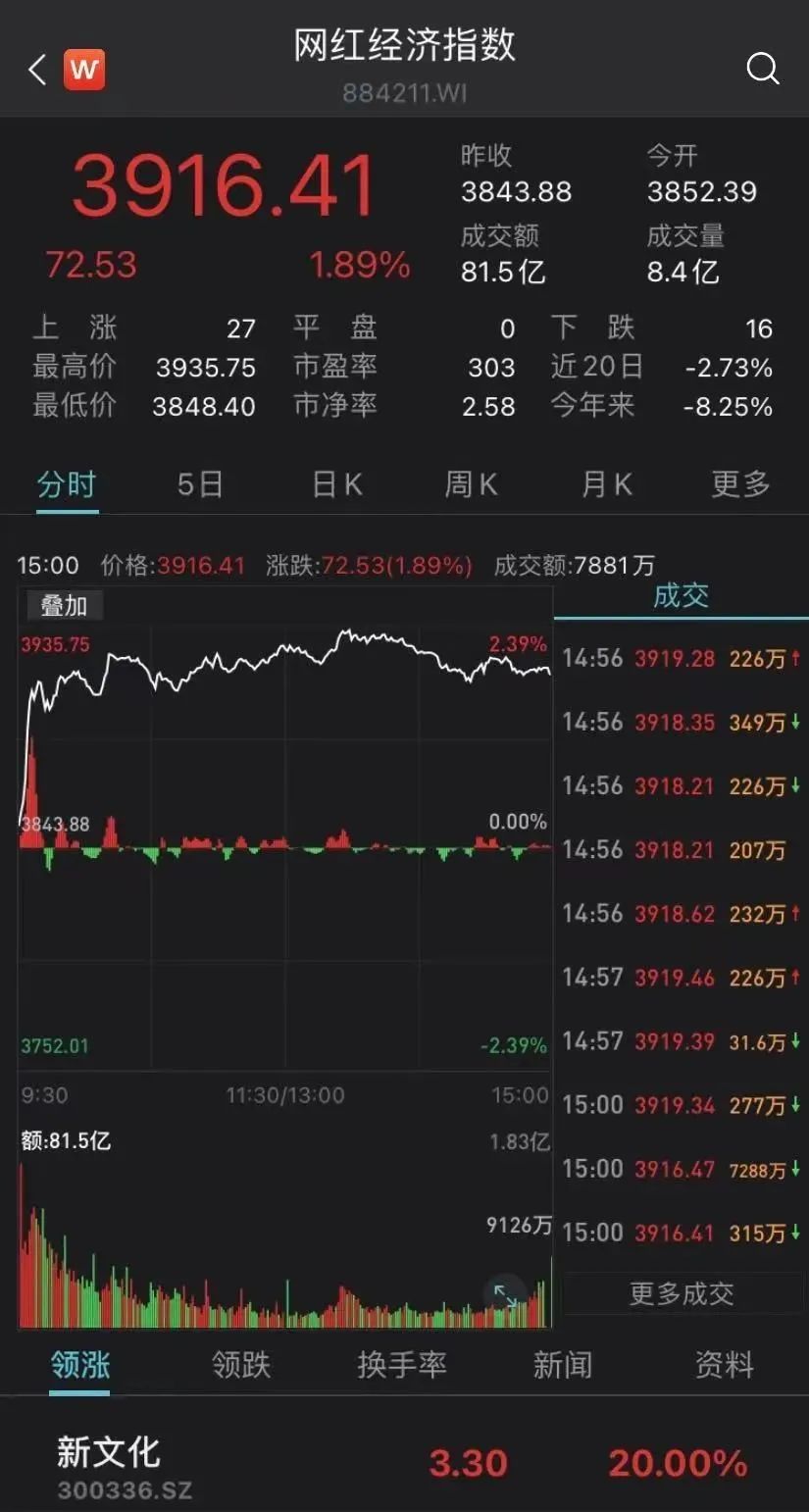The image size is (809, 1512).
Task: Go back using the top-left arrow
Action: 37,70
